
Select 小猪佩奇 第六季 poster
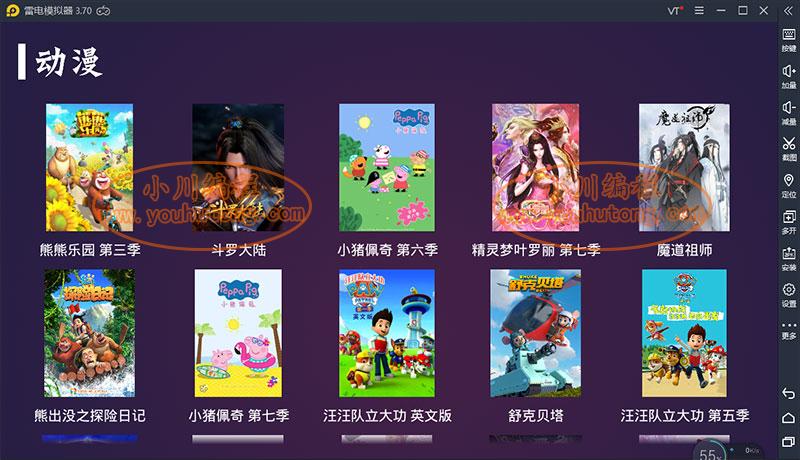[387, 168]
